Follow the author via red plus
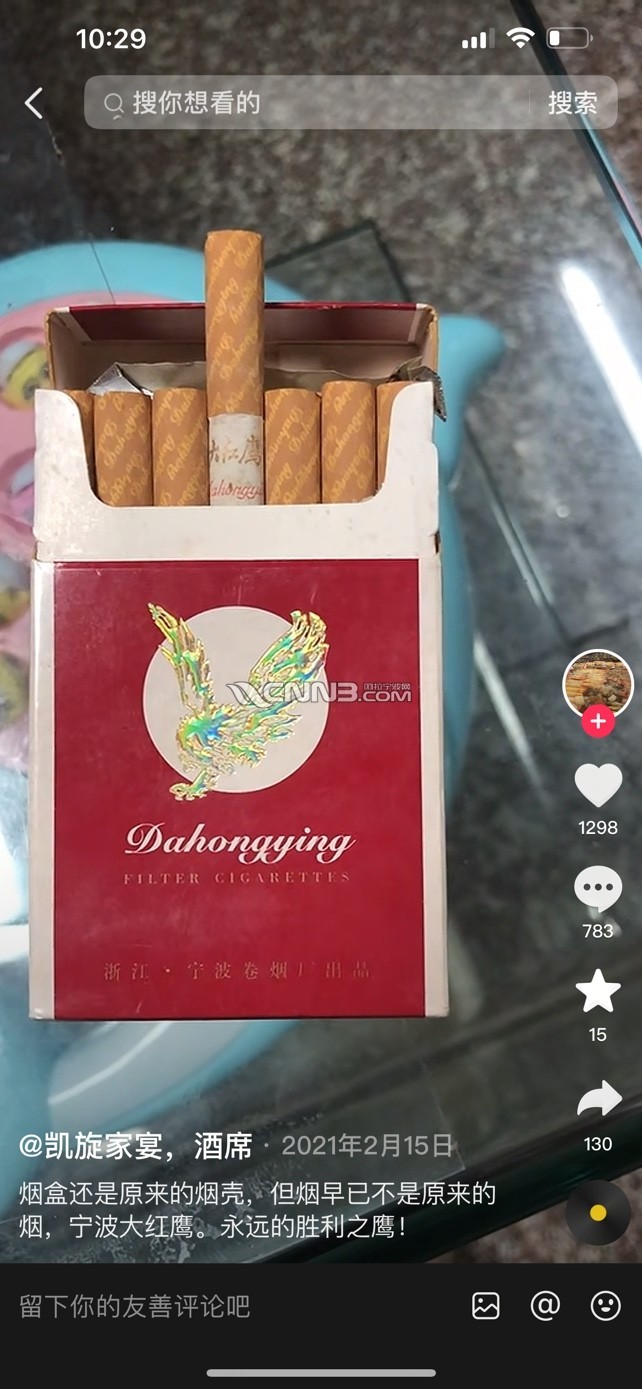Image resolution: width=642 pixels, height=1389 pixels. (x=598, y=722)
